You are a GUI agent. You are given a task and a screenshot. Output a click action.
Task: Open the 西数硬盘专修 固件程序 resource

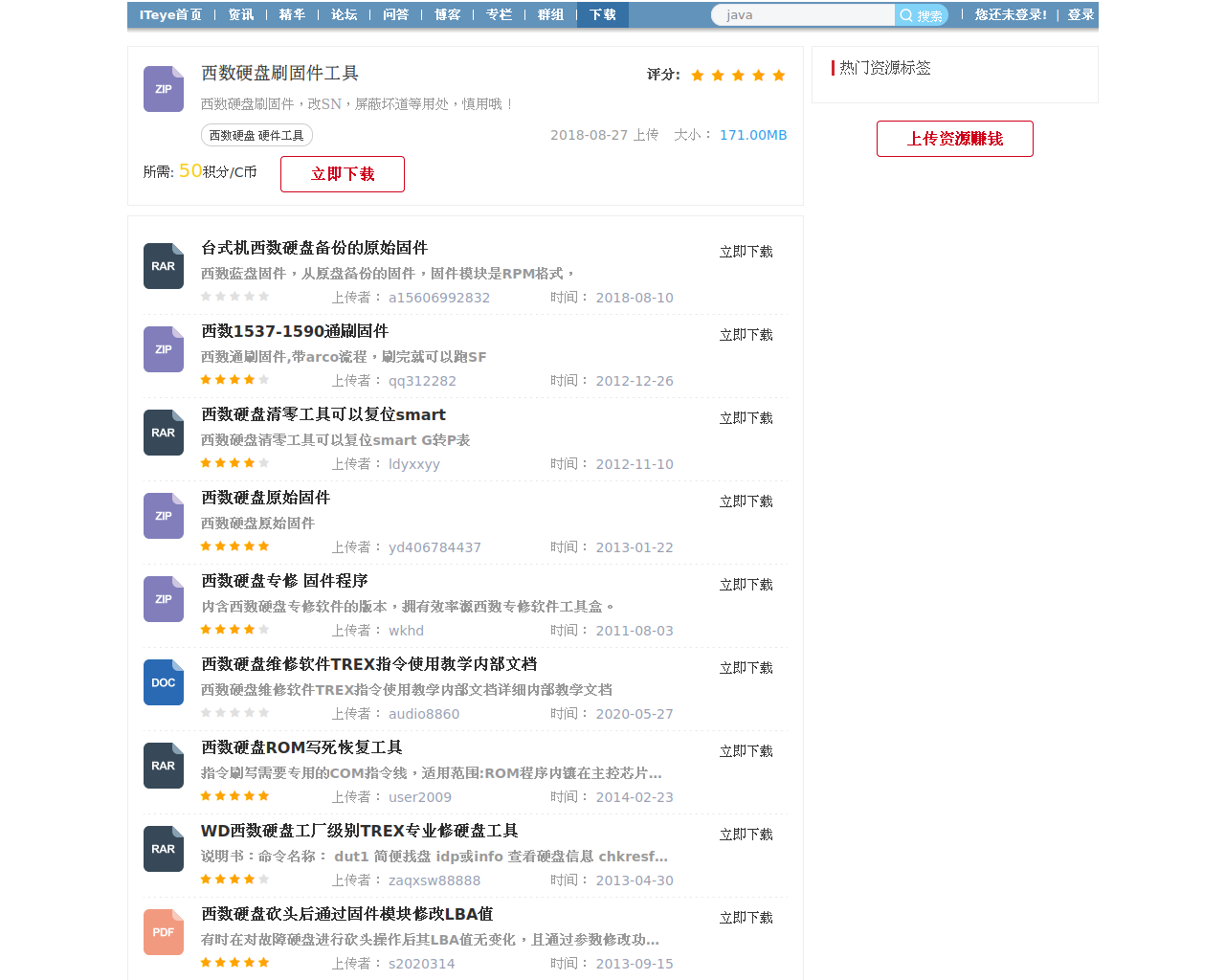pyautogui.click(x=284, y=581)
